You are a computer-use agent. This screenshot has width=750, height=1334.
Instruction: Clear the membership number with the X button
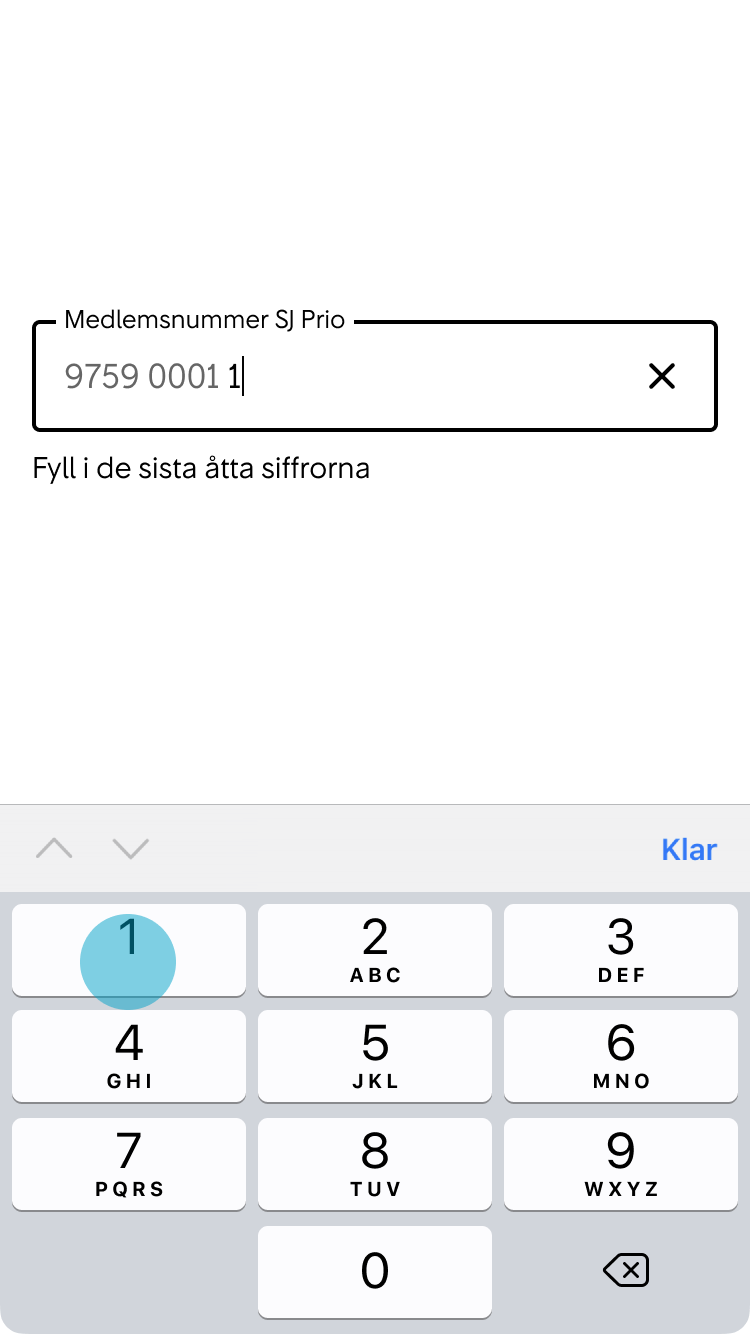[662, 377]
